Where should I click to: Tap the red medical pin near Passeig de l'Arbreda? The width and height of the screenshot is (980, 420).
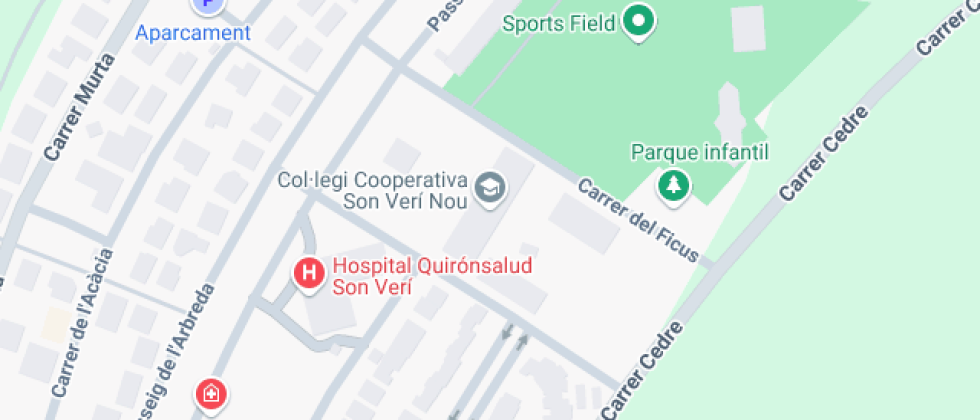coord(212,395)
